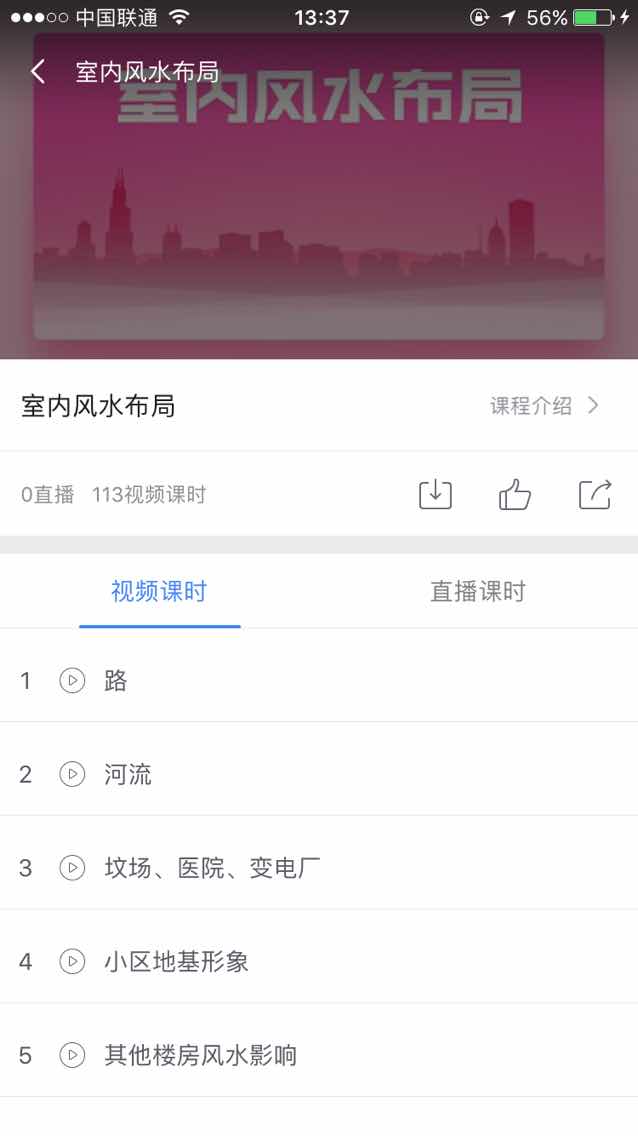Play lesson 3 坟场、医院、变电厂
The width and height of the screenshot is (638, 1136).
(72, 868)
